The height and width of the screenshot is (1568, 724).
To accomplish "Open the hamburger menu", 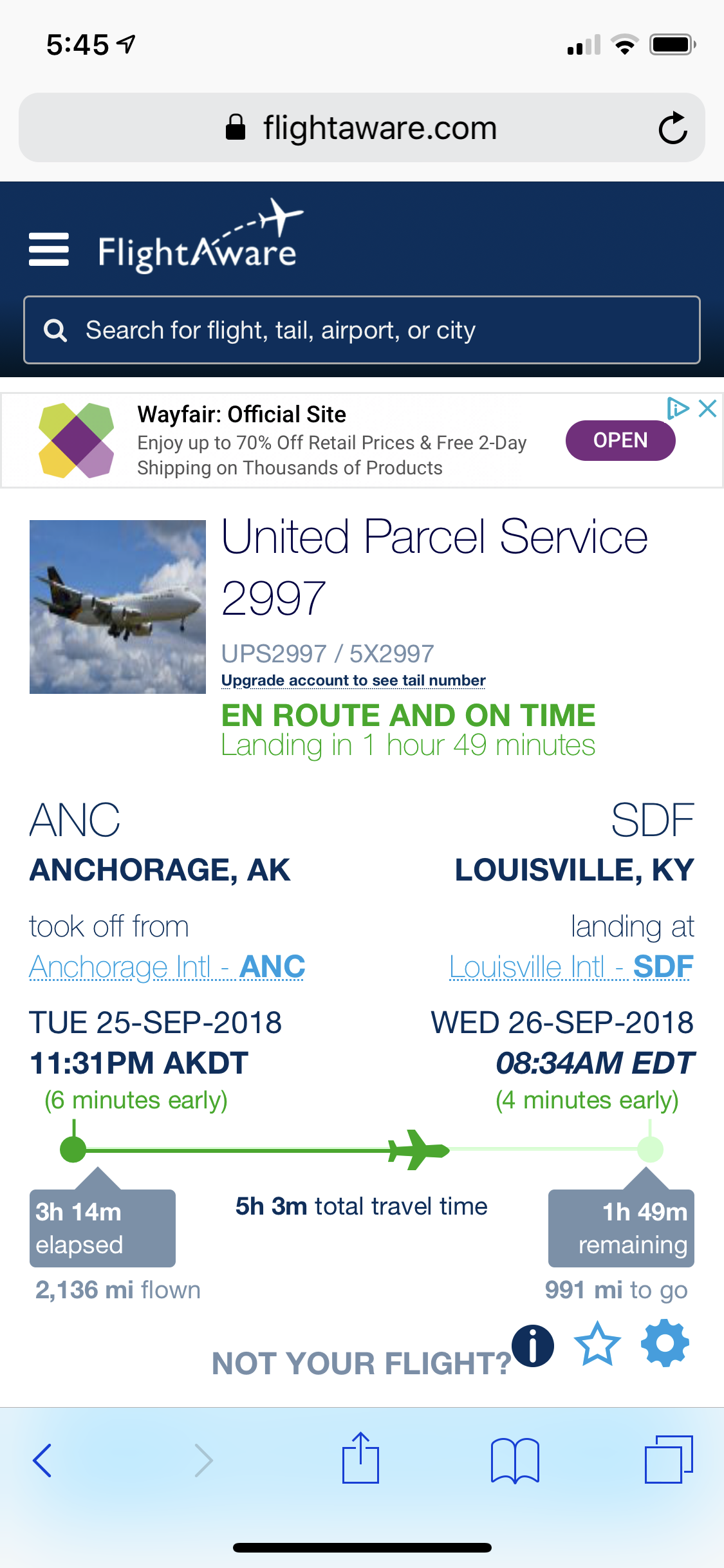I will (x=49, y=249).
